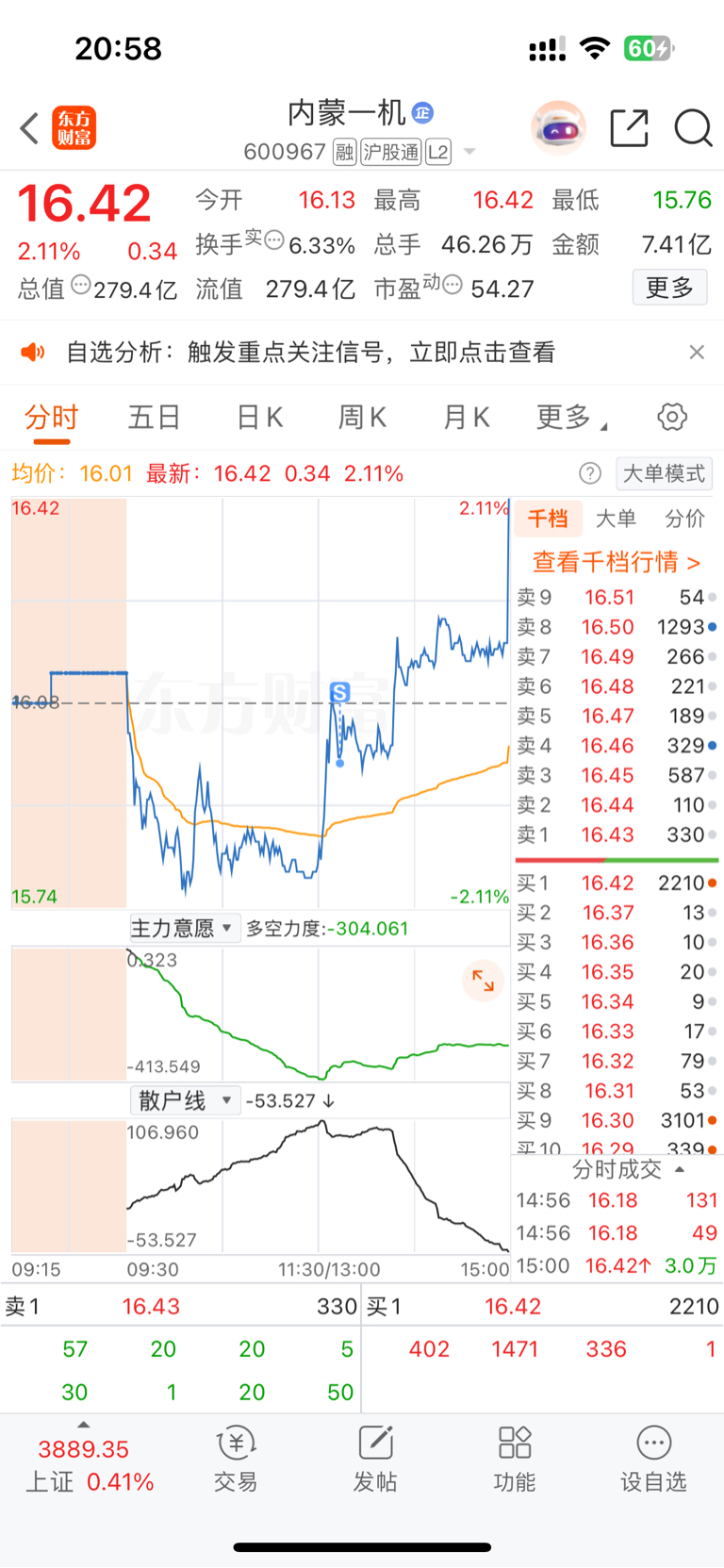Tap the 更多 button for more quote data

(669, 288)
